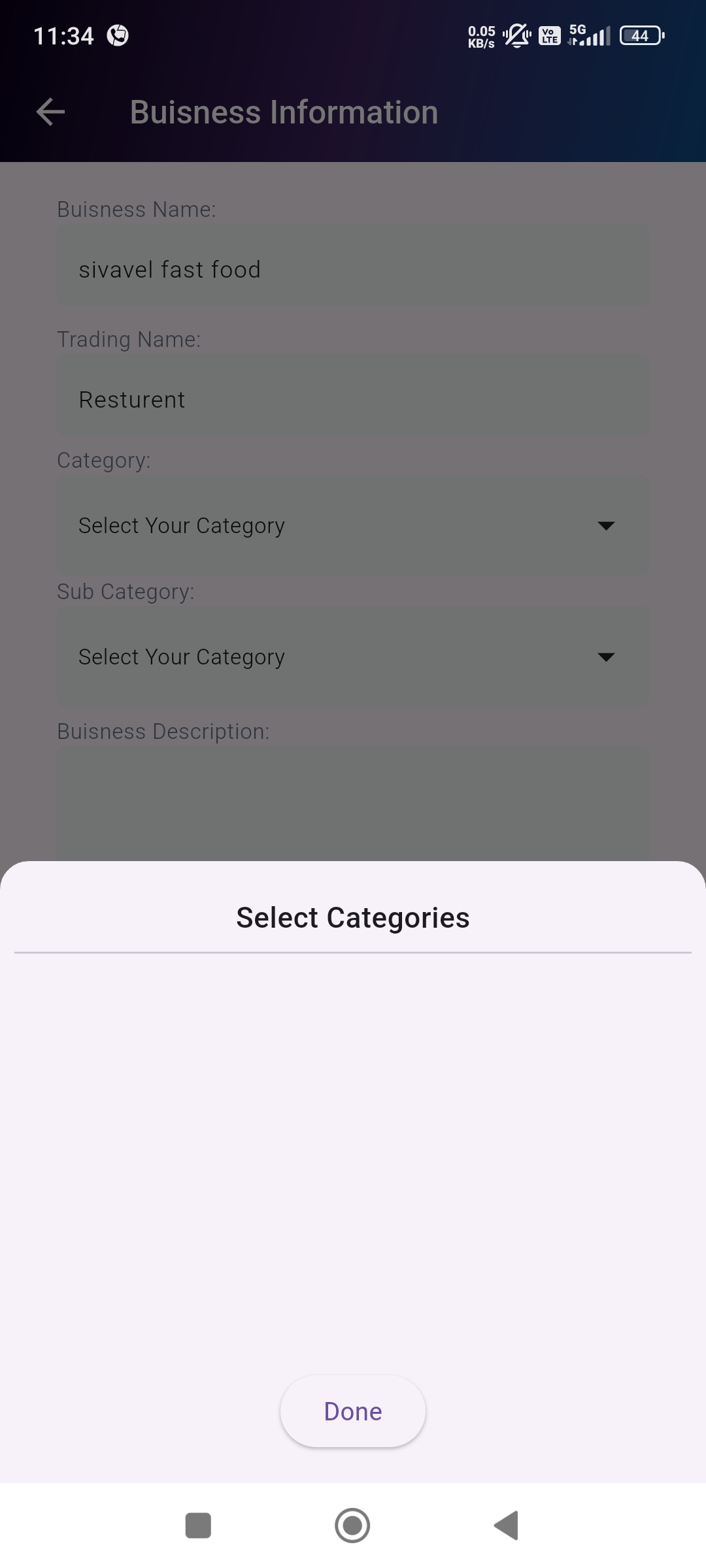Viewport: 706px width, 1568px height.
Task: Expand the Sub Category dropdown
Action: (353, 657)
